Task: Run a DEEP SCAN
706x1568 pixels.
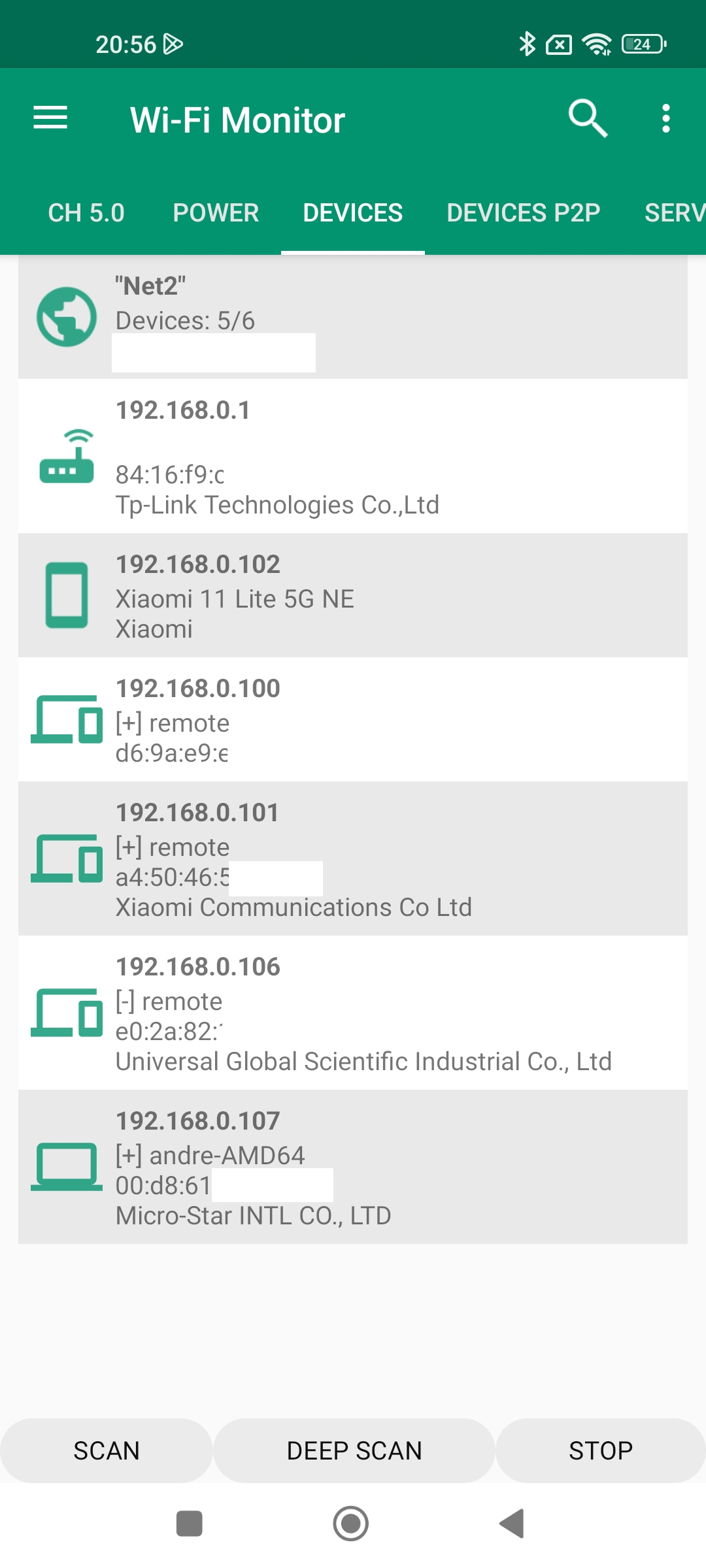Action: click(x=354, y=1450)
